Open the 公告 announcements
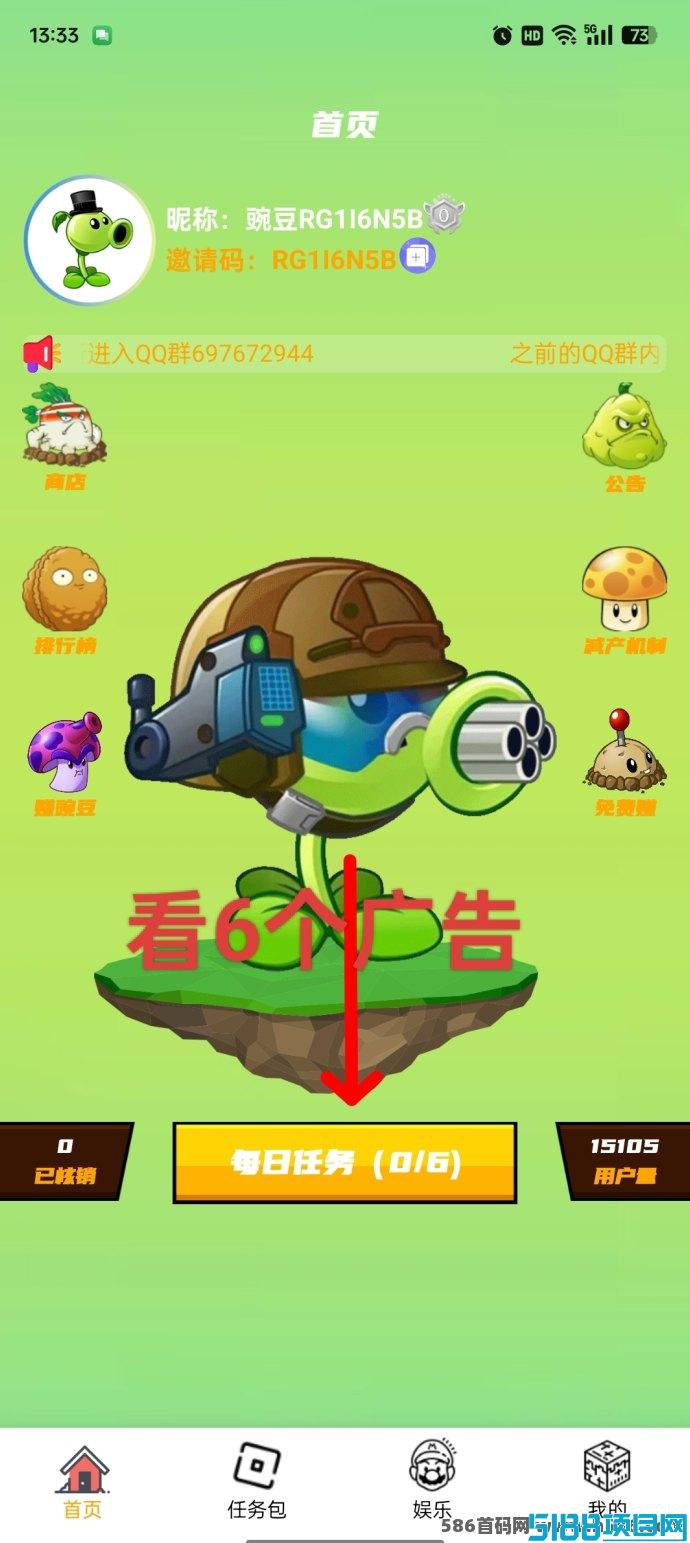Viewport: 690px width, 1543px height. coord(625,439)
